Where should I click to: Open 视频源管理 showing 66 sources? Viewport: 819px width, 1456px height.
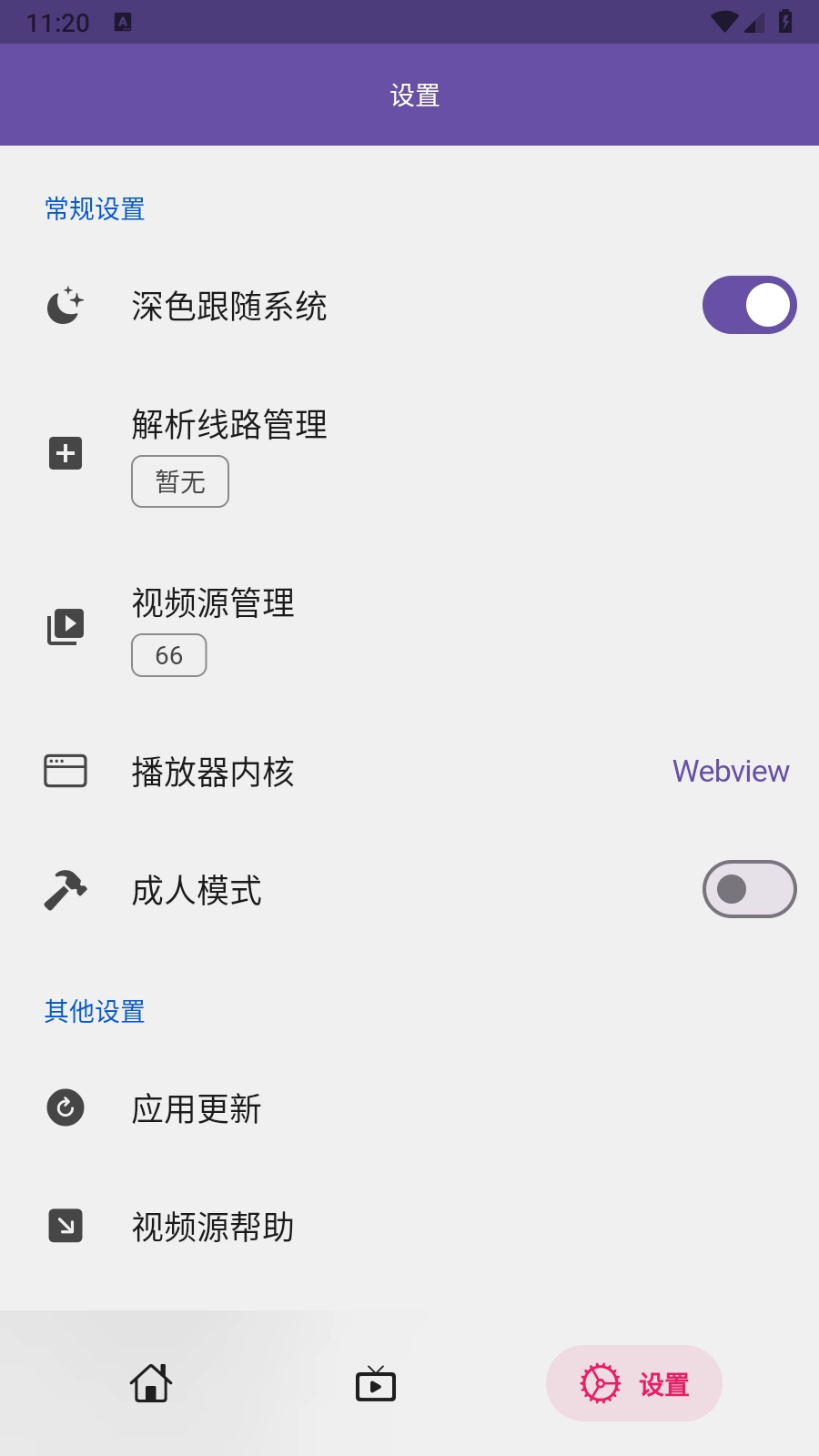(x=211, y=603)
